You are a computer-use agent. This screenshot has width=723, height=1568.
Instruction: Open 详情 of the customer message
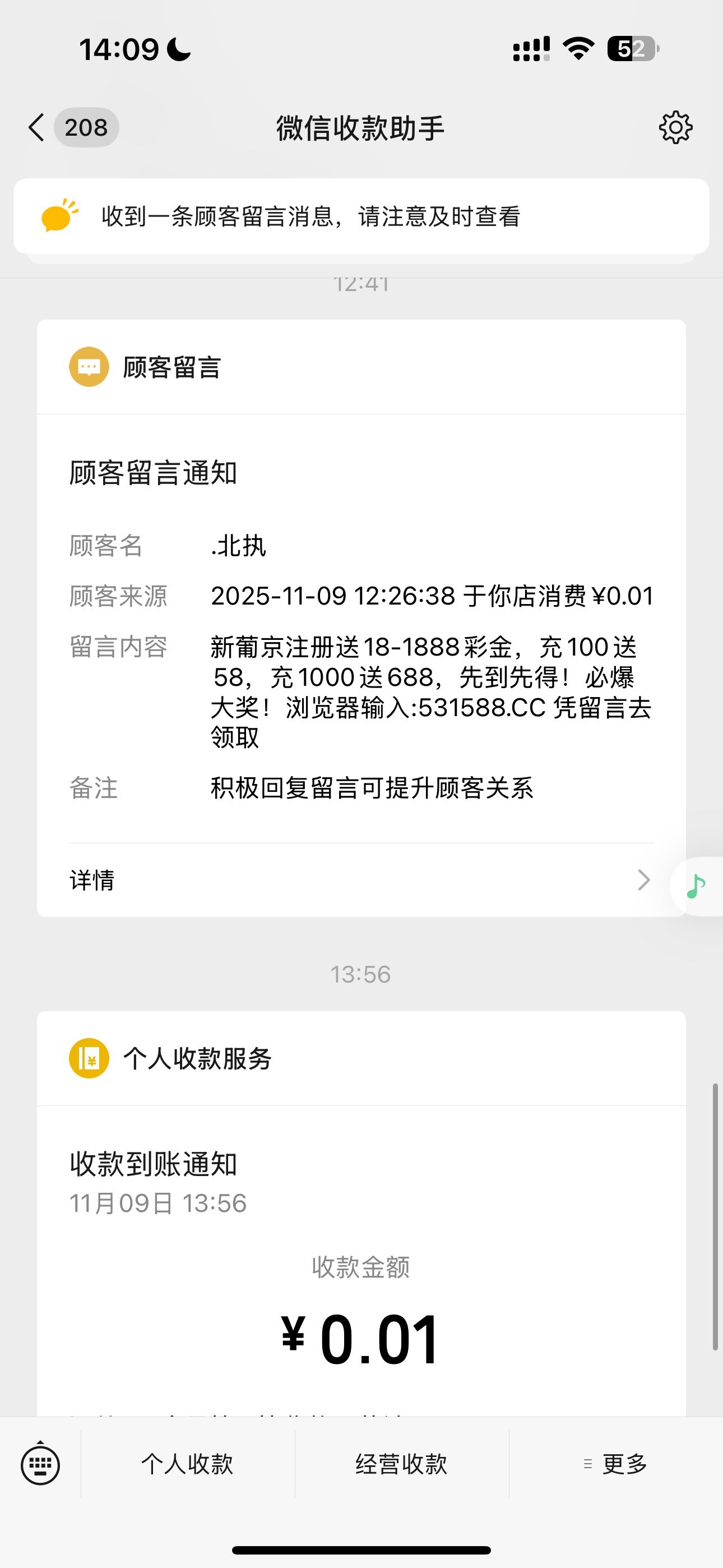pos(361,880)
